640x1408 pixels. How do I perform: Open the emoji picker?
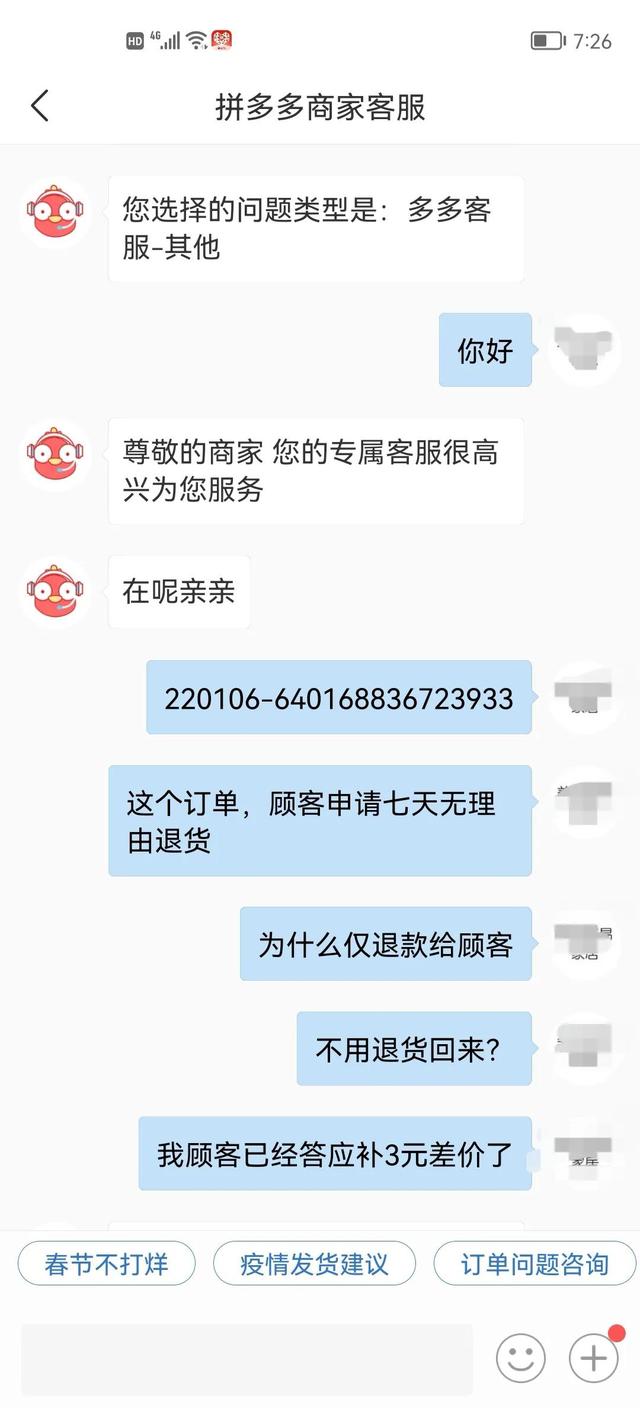pos(521,1358)
